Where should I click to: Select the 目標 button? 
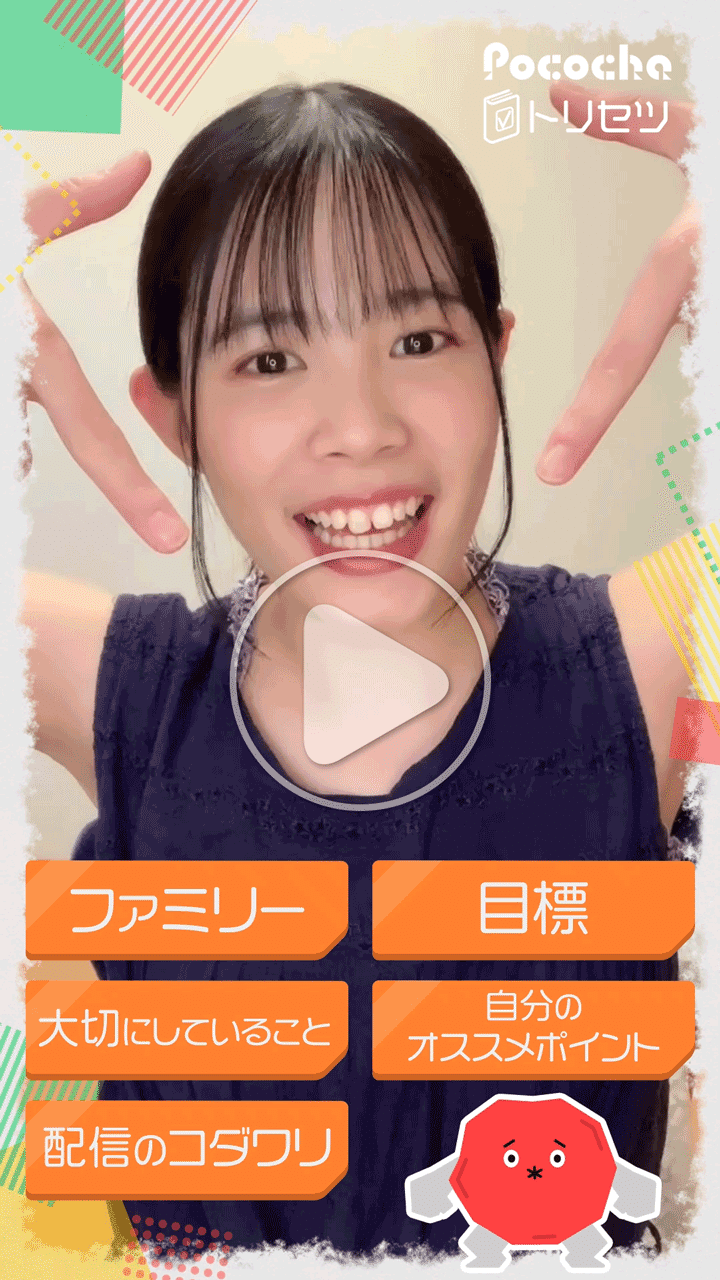[x=533, y=910]
